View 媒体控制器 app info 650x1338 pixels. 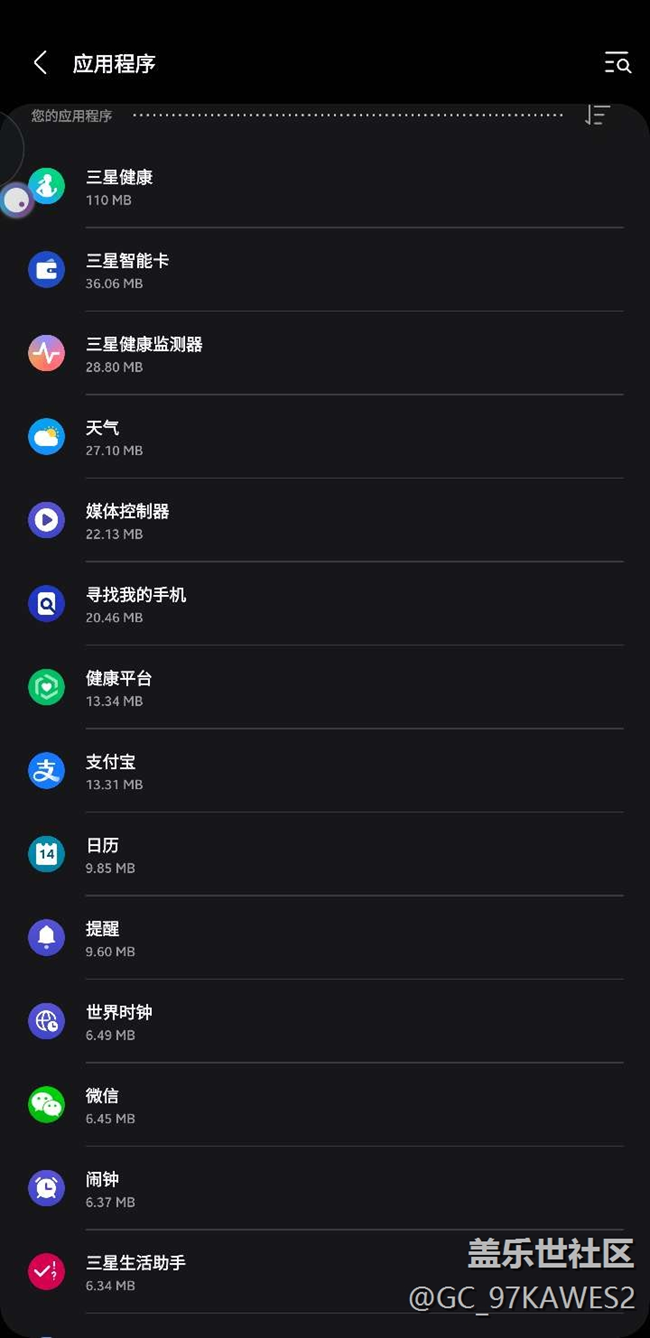click(x=325, y=521)
